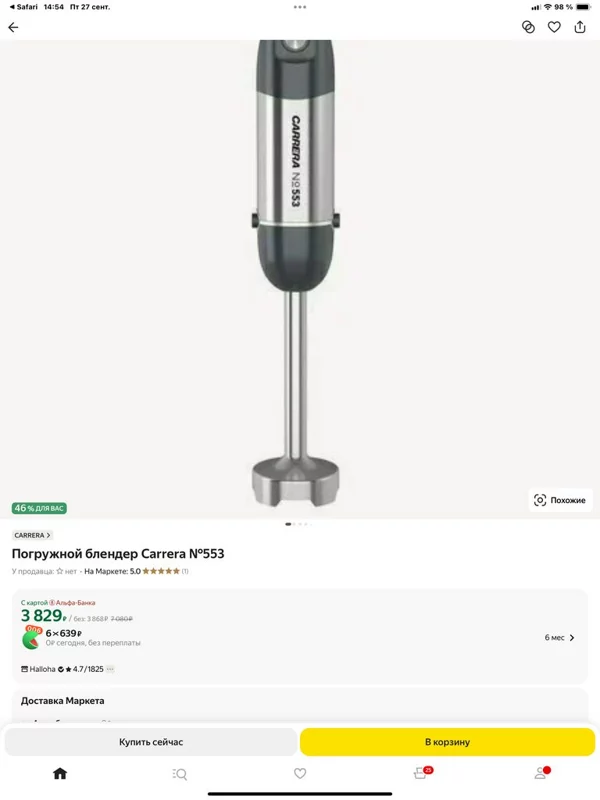Image resolution: width=600 pixels, height=800 pixels.
Task: Add the blender to comparison
Action: point(528,27)
